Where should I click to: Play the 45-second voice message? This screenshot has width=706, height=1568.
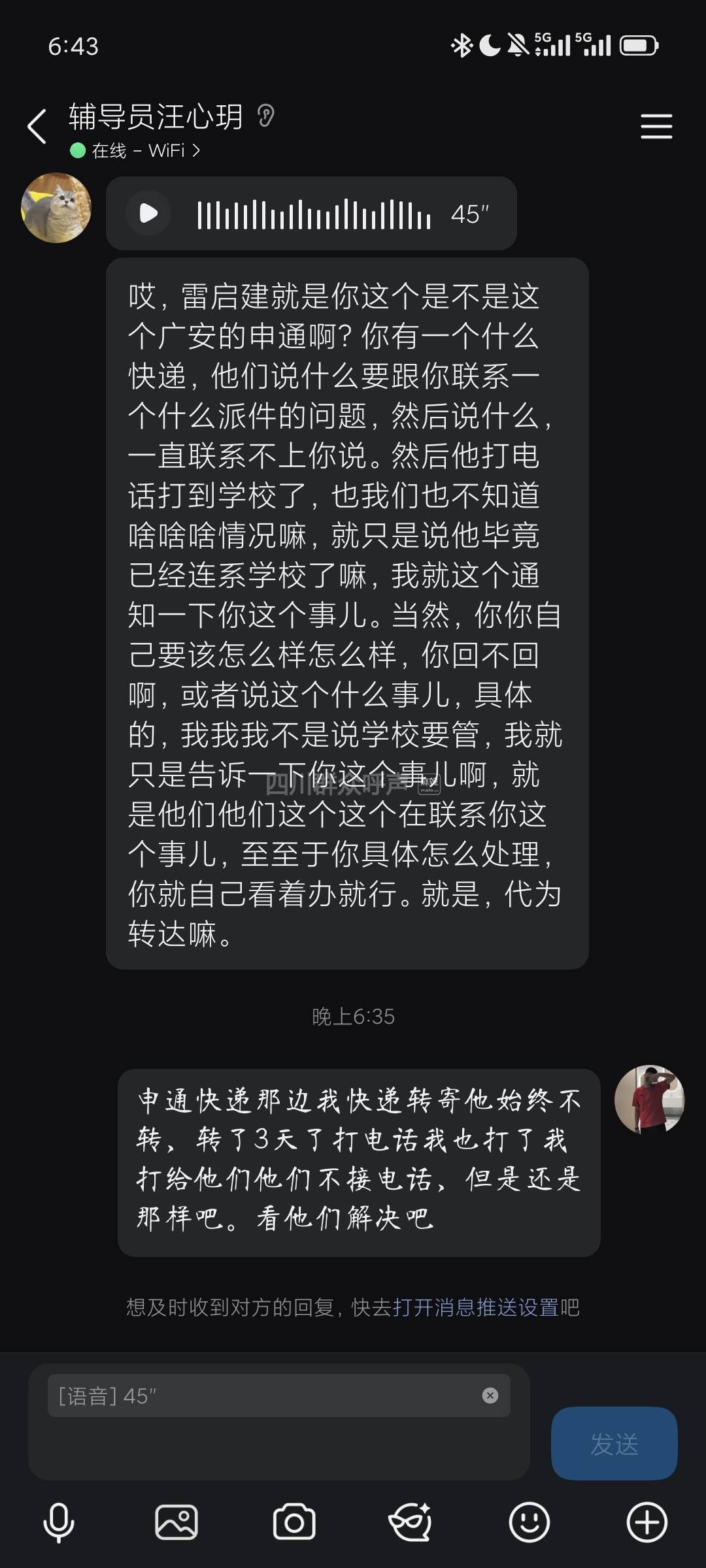(149, 213)
